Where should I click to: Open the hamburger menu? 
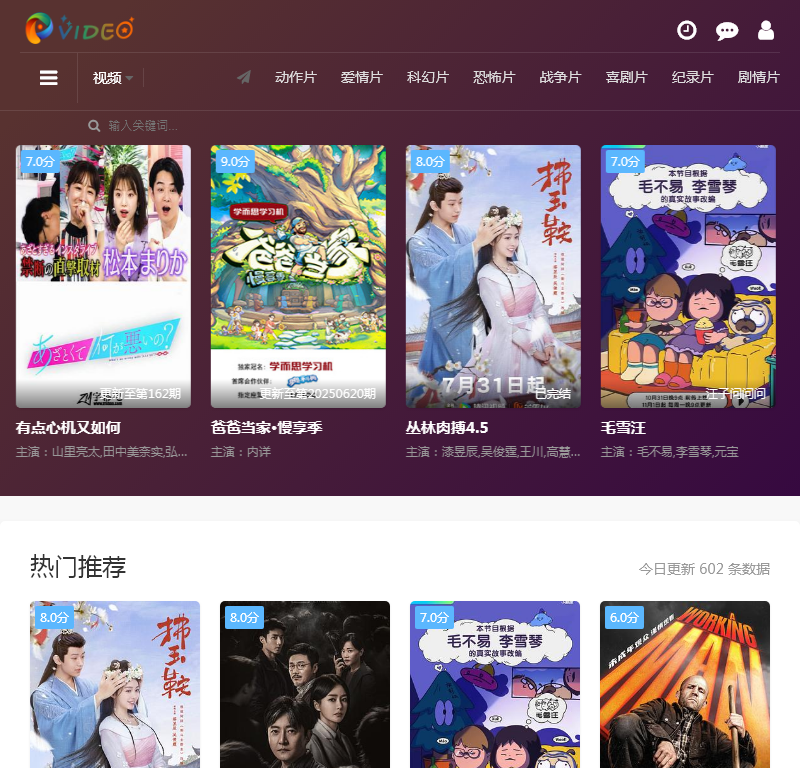click(48, 78)
